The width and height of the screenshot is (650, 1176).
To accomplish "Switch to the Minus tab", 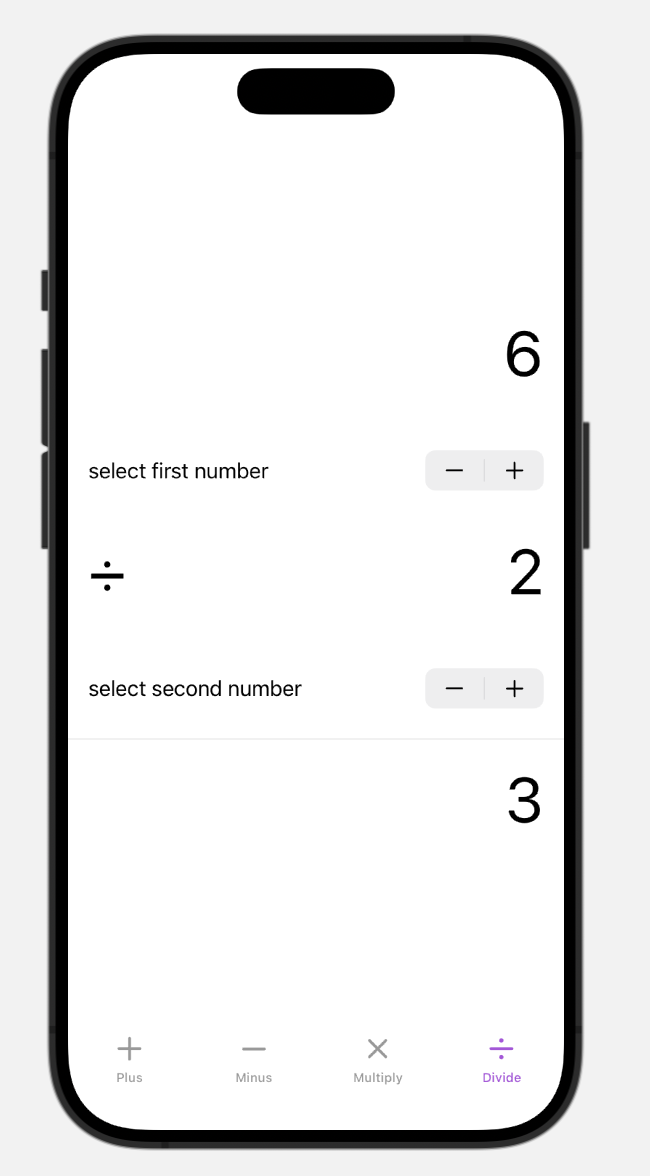I will click(x=253, y=1060).
